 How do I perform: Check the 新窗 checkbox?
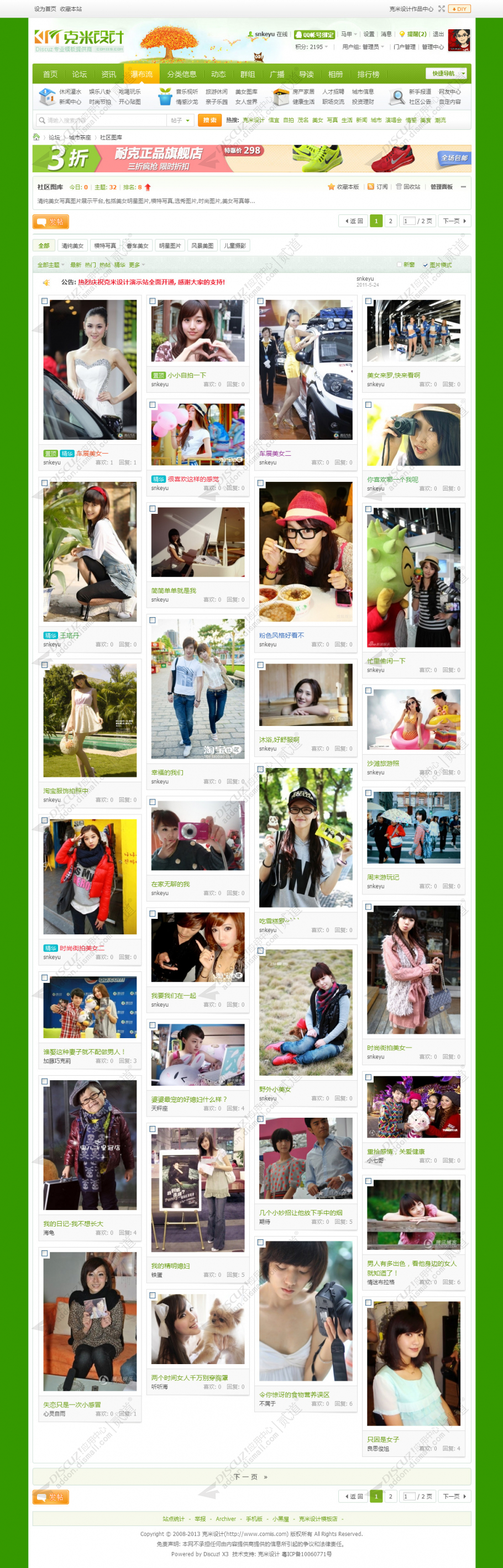(x=399, y=265)
